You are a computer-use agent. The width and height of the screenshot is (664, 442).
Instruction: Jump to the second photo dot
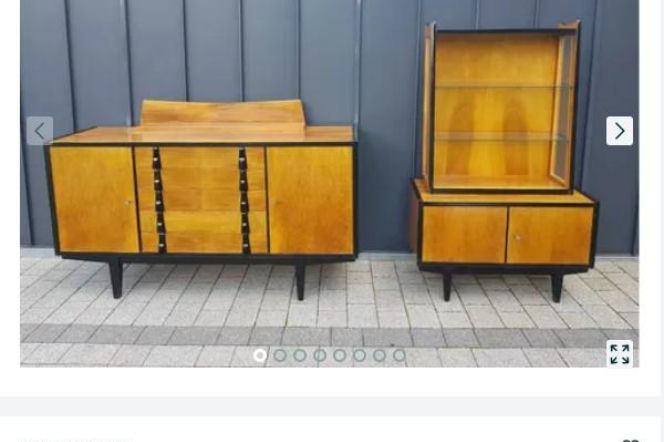click(280, 355)
